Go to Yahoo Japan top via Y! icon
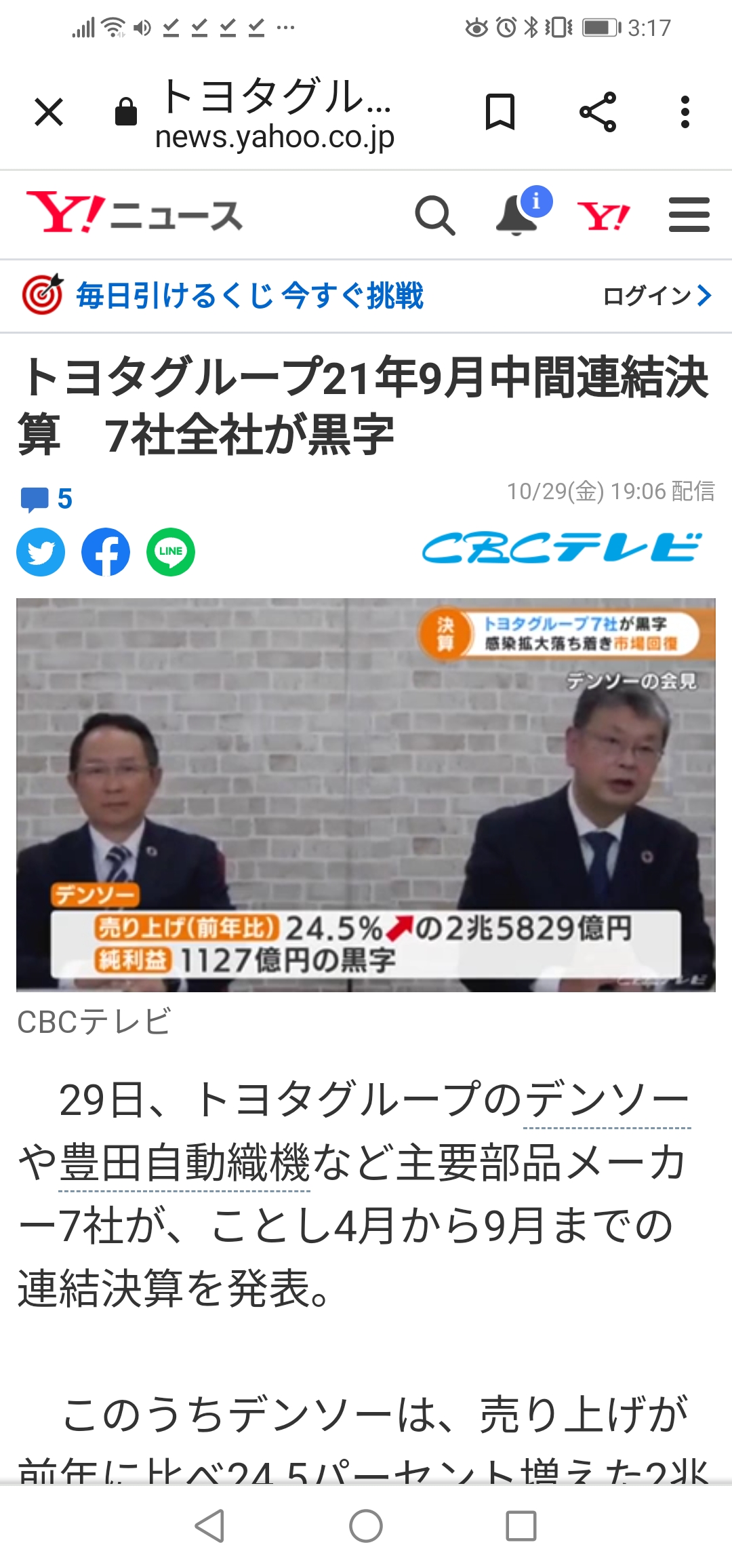The image size is (732, 1568). click(x=603, y=216)
